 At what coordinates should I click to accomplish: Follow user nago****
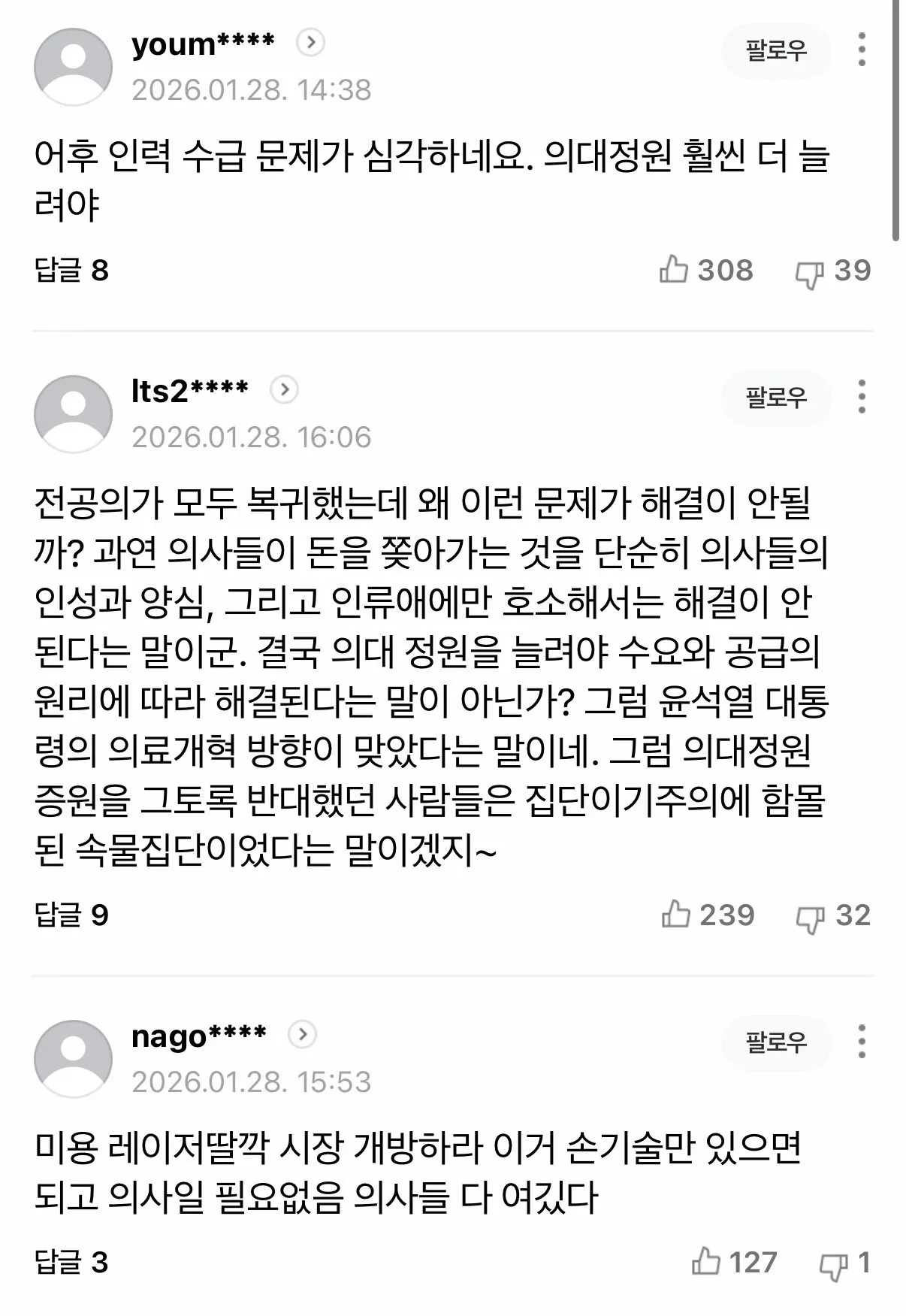click(776, 1042)
